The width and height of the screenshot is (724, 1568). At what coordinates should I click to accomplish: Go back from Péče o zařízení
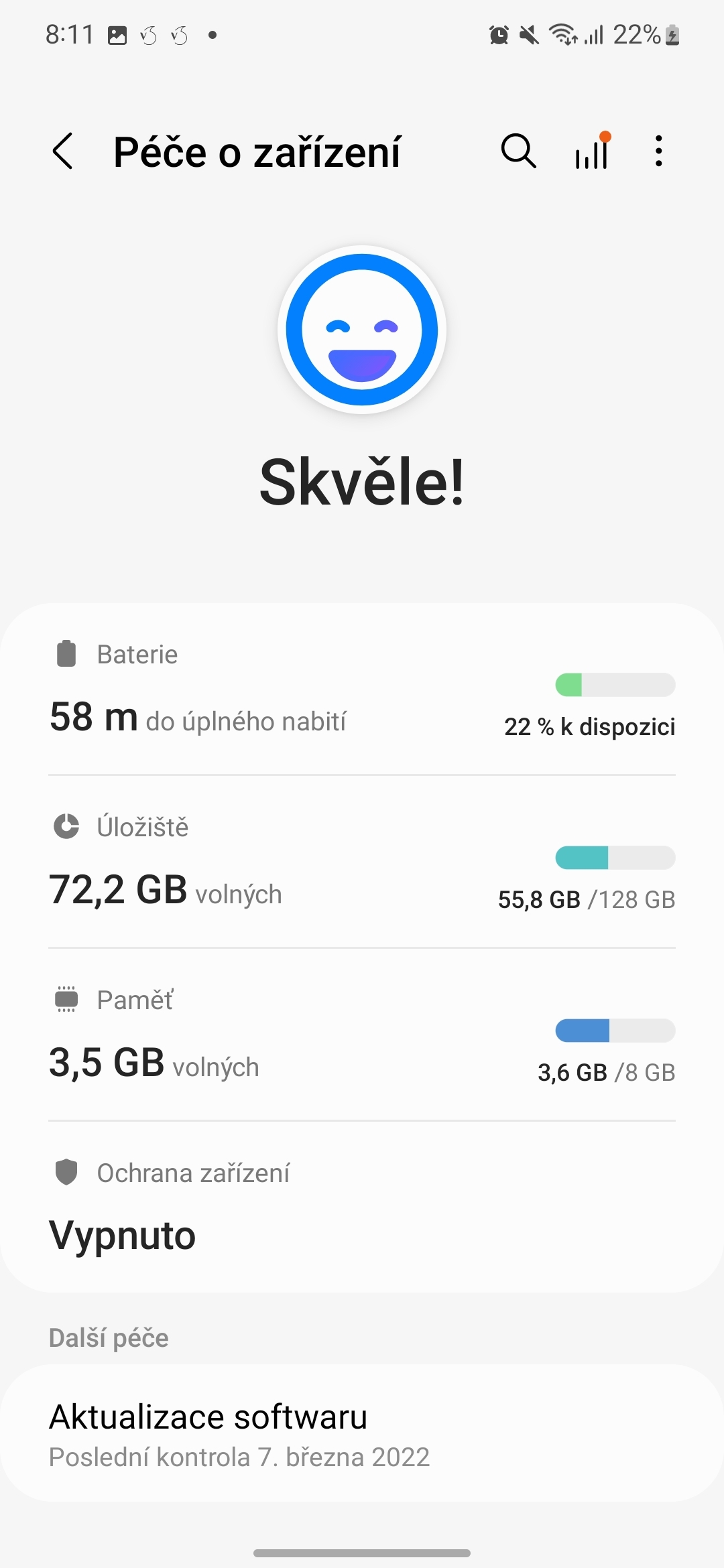click(x=62, y=151)
